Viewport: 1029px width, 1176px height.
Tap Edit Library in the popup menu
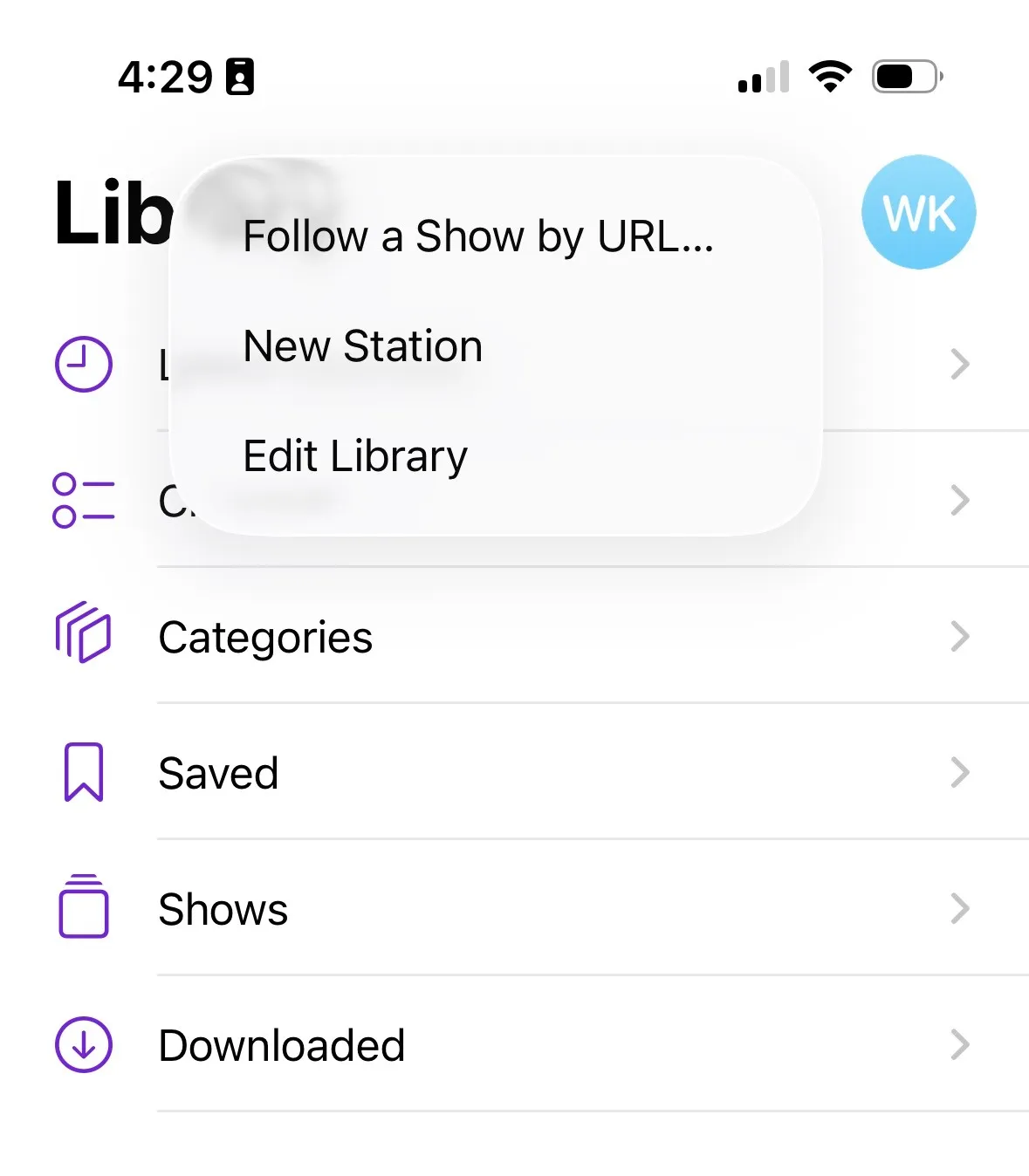click(355, 456)
